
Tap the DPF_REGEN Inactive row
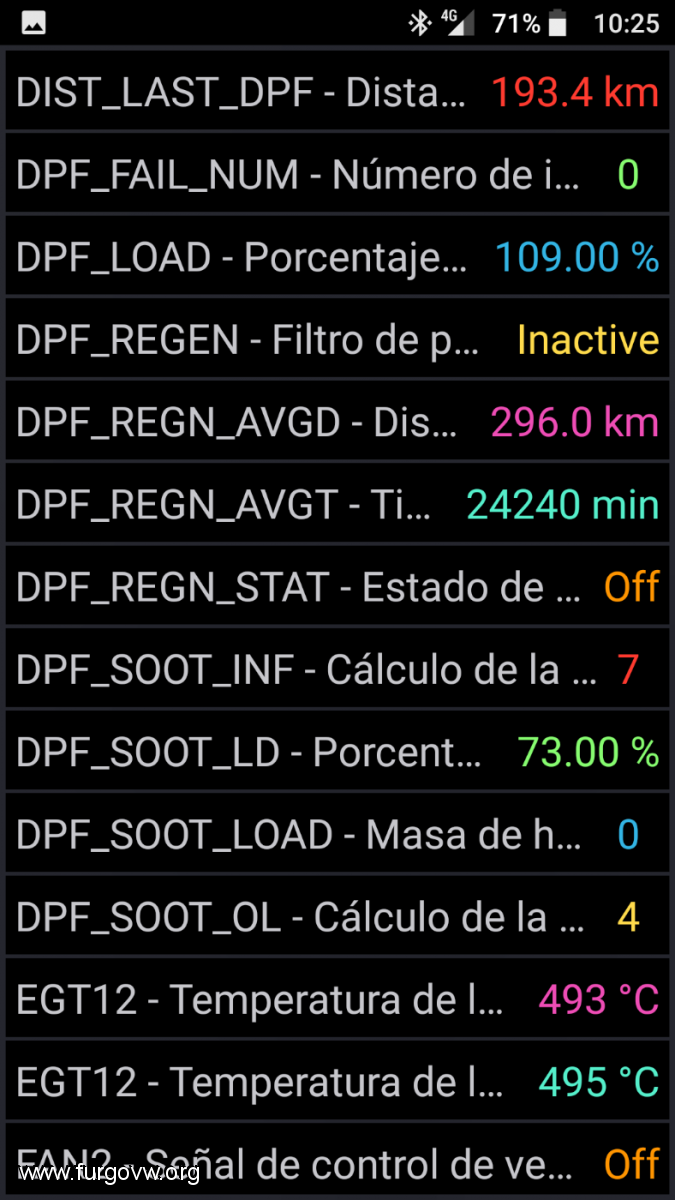click(337, 340)
